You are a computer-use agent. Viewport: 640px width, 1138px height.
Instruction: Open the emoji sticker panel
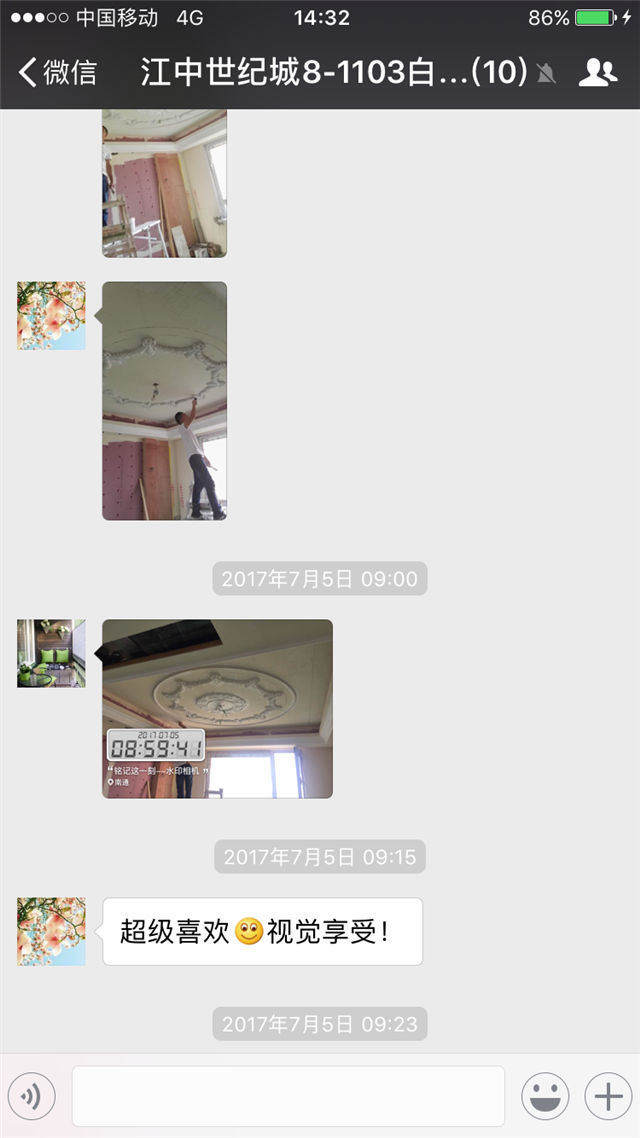pyautogui.click(x=545, y=1097)
